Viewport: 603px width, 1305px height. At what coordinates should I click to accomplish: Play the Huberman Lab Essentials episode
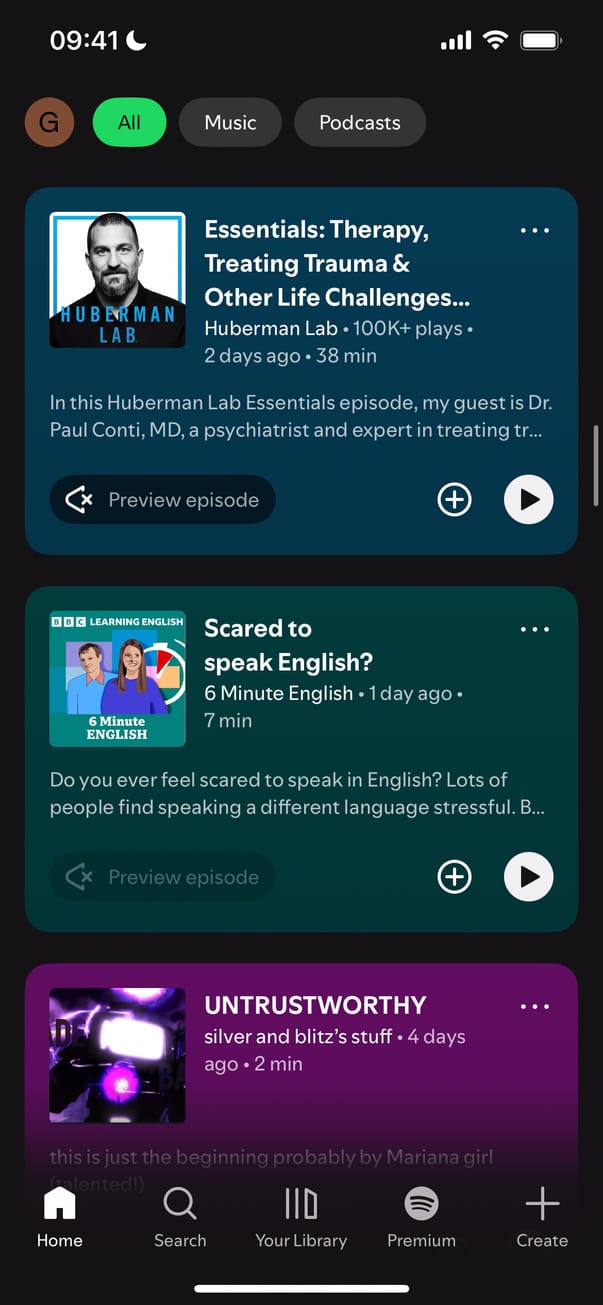tap(528, 500)
